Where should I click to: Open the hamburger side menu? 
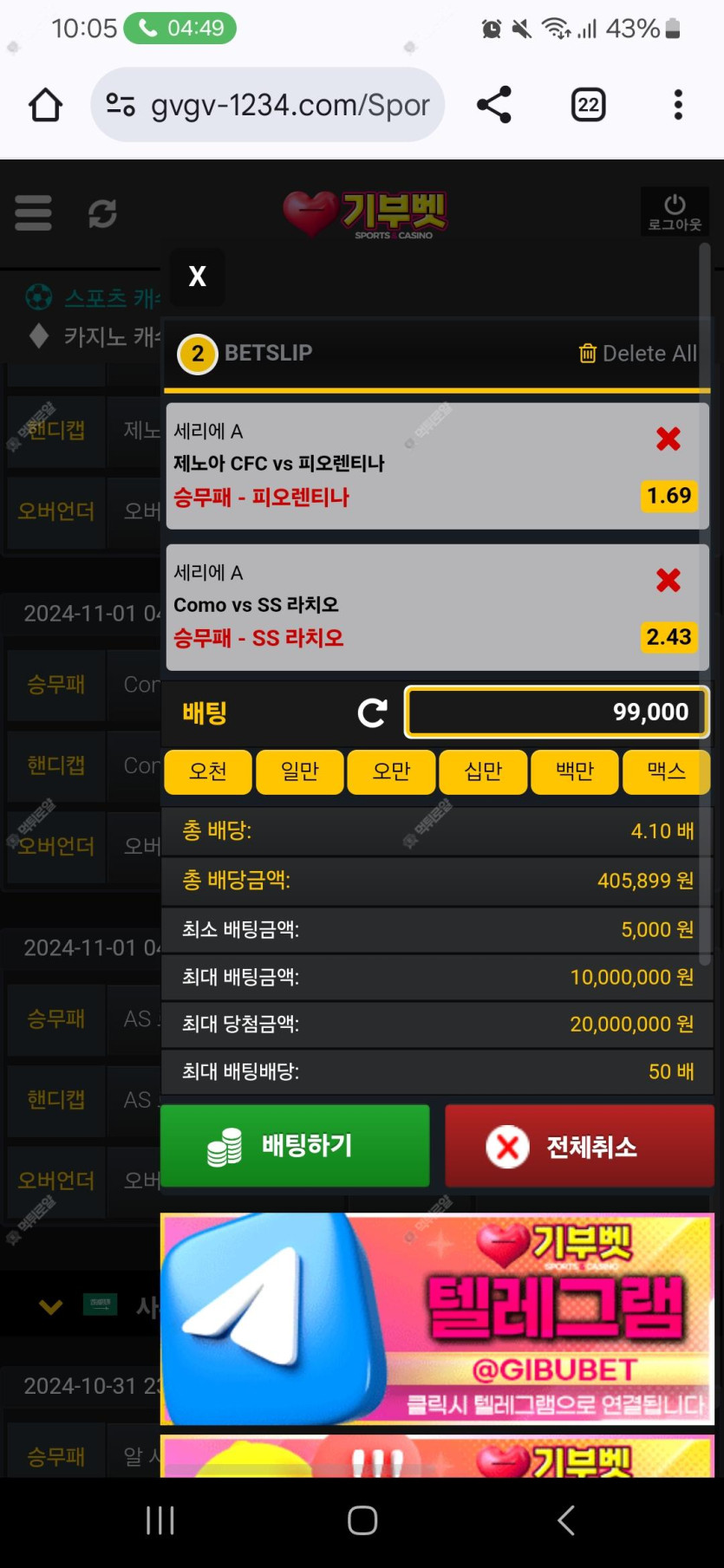(33, 213)
